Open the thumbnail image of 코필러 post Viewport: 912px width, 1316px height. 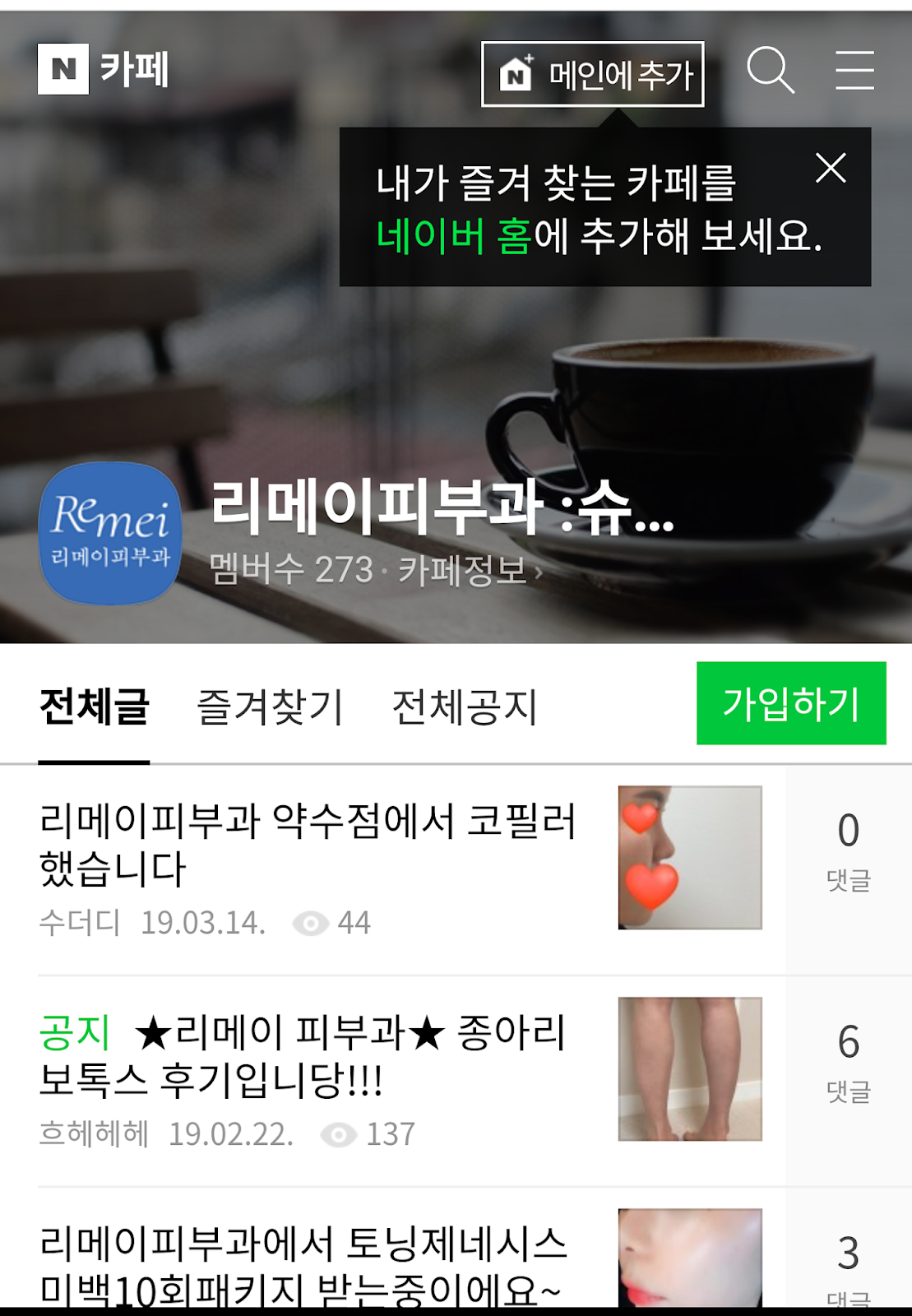pyautogui.click(x=690, y=858)
